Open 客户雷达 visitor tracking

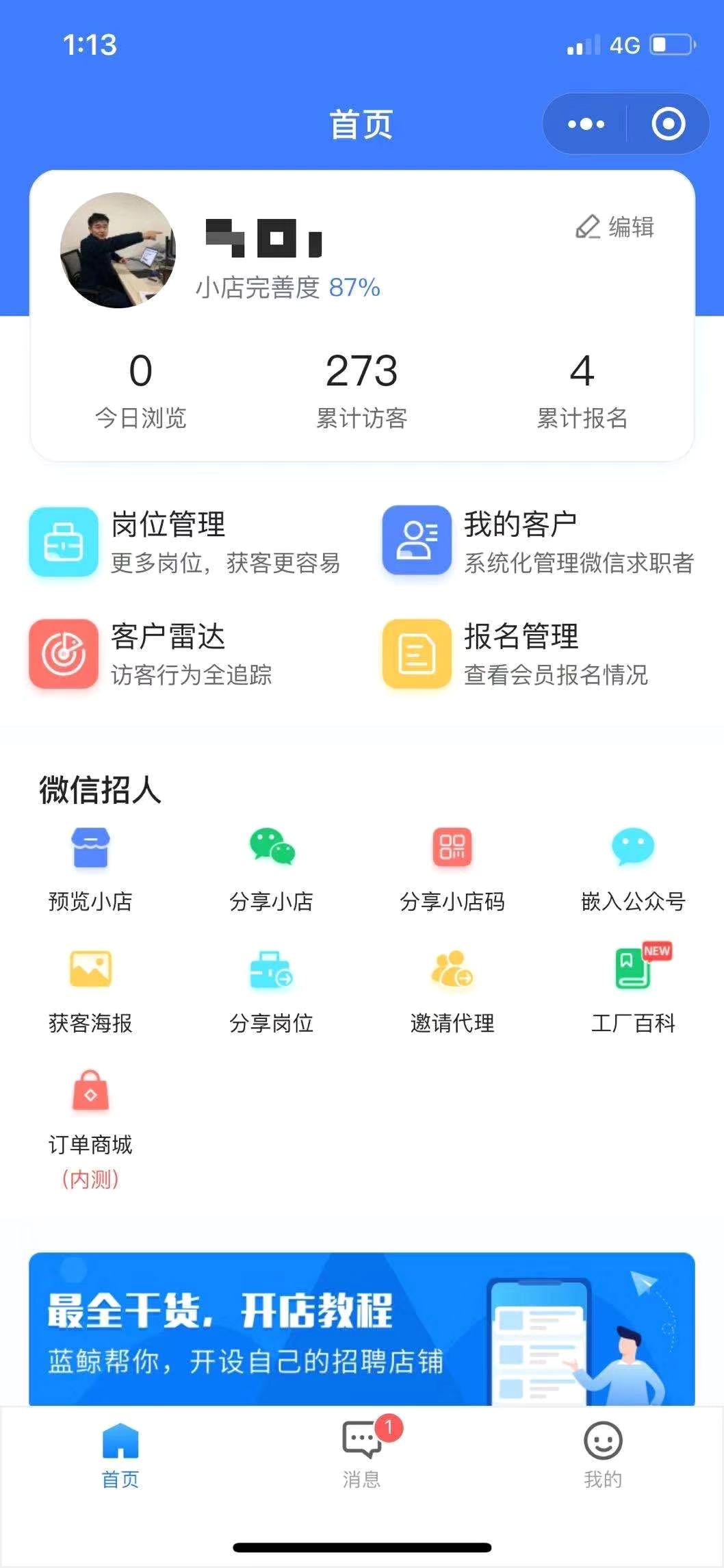[x=151, y=654]
